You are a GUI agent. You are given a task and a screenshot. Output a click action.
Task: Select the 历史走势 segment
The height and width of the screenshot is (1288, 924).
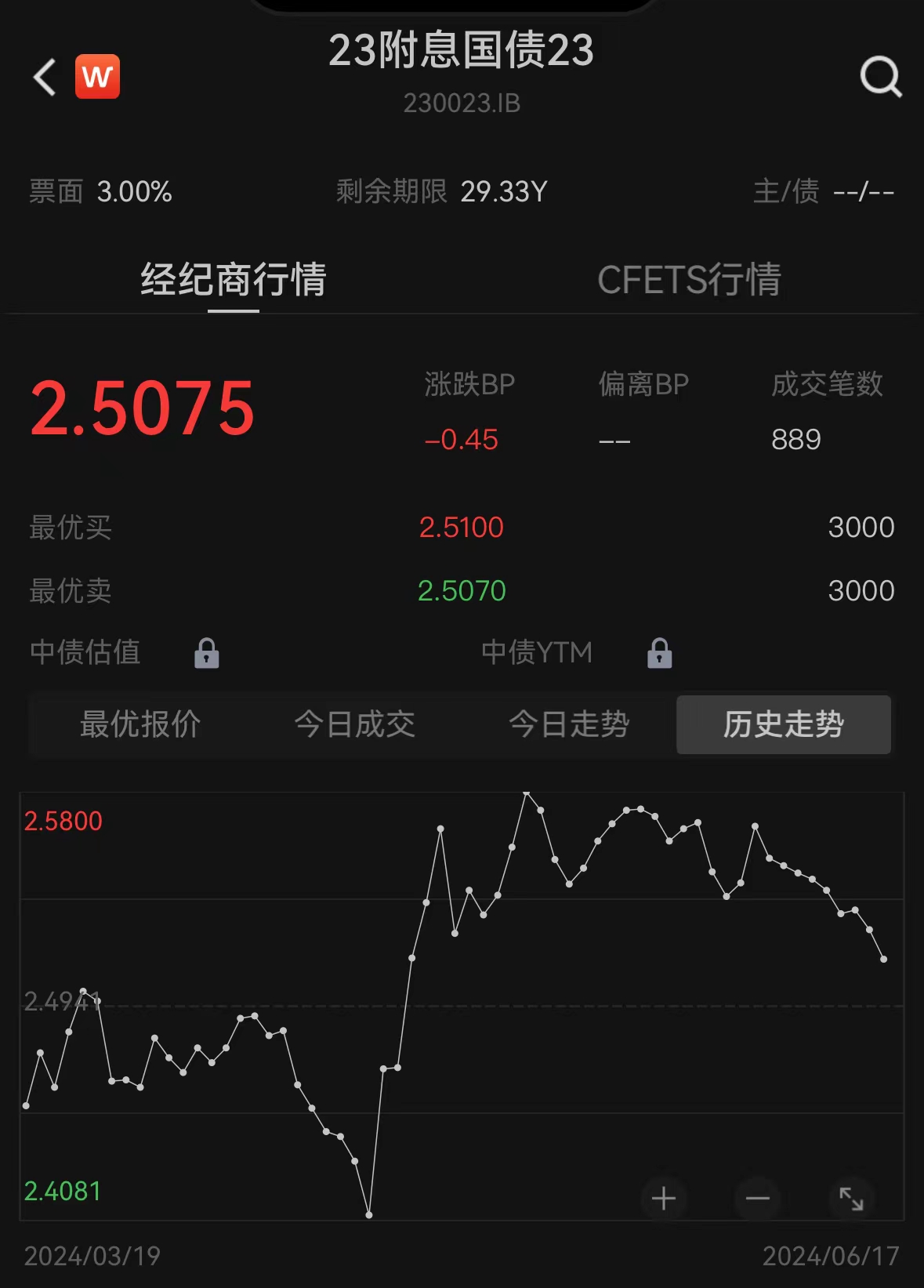[x=783, y=724]
